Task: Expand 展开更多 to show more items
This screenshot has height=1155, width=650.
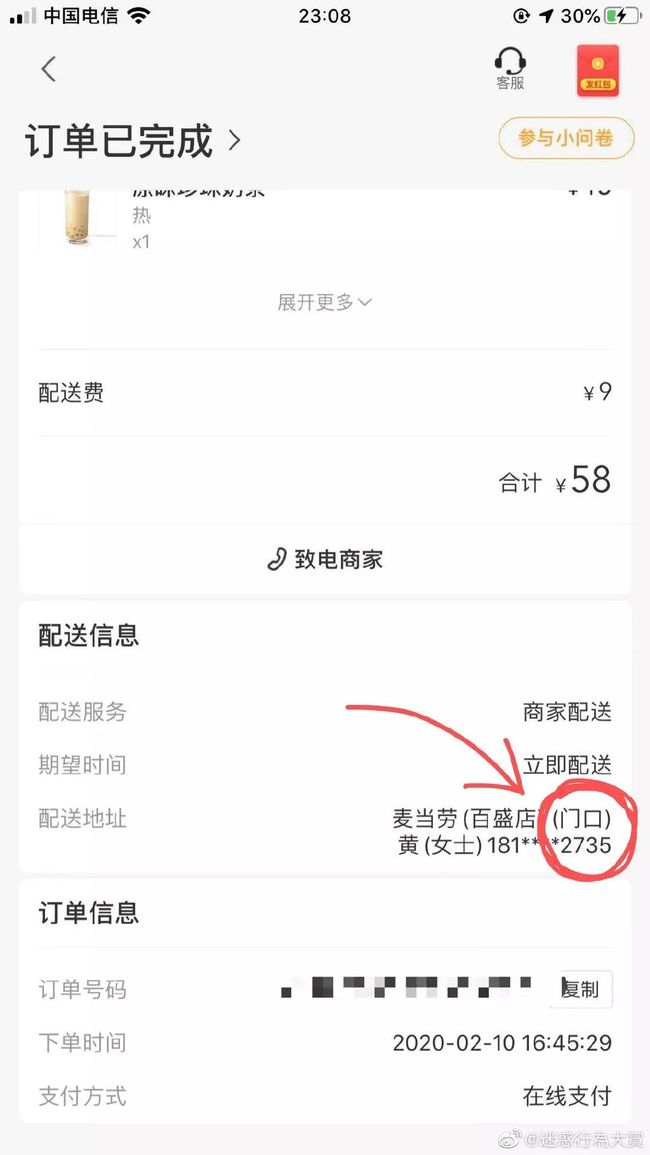Action: pyautogui.click(x=325, y=302)
